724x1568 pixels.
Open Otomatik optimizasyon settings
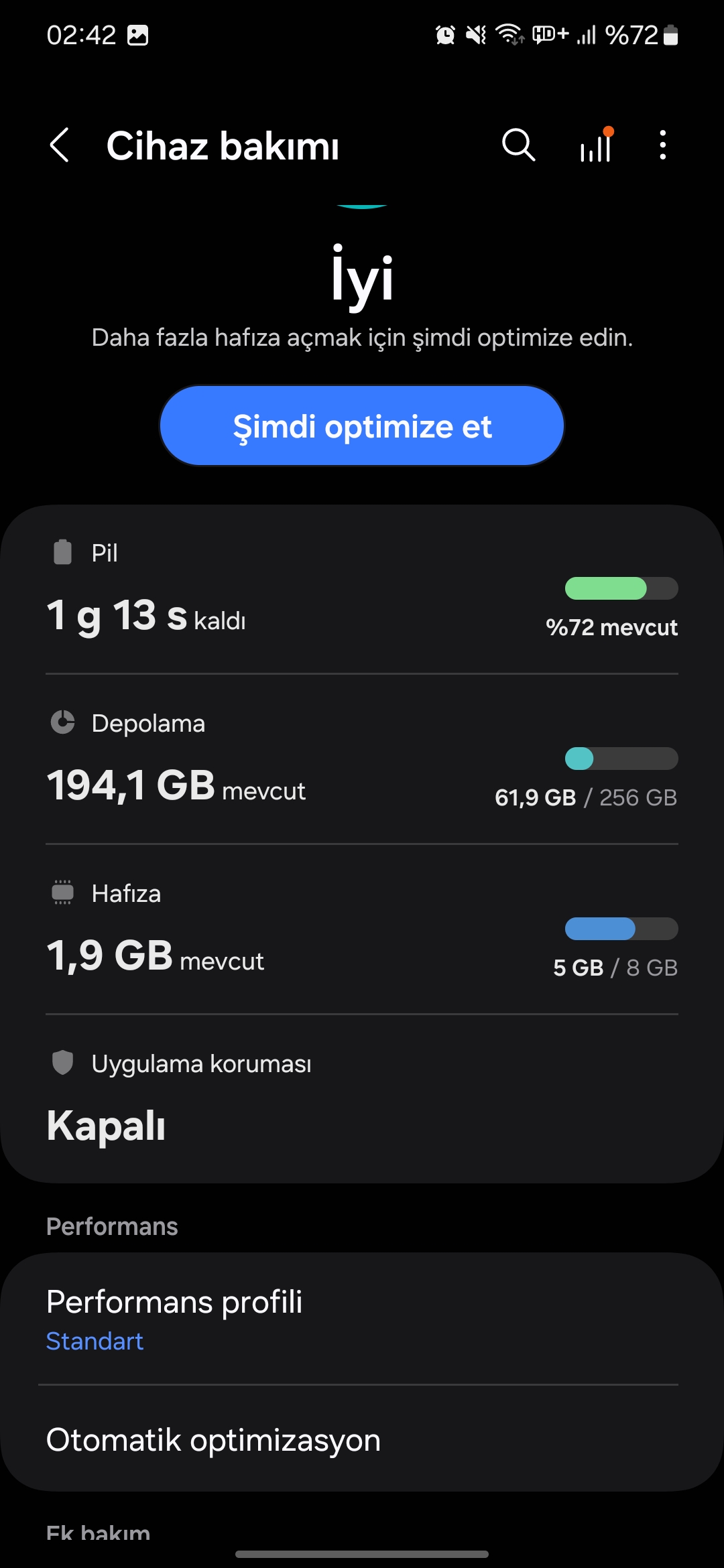[362, 1439]
